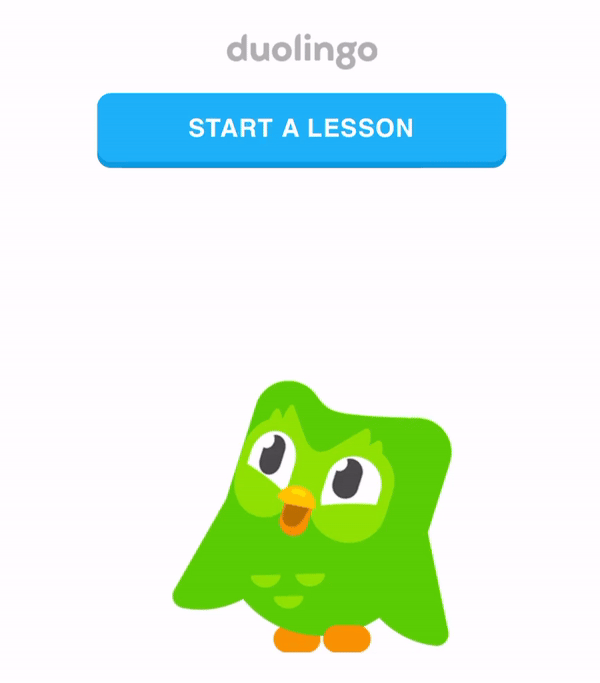The height and width of the screenshot is (683, 600).
Task: Tap the Start a Lesson button
Action: click(301, 129)
